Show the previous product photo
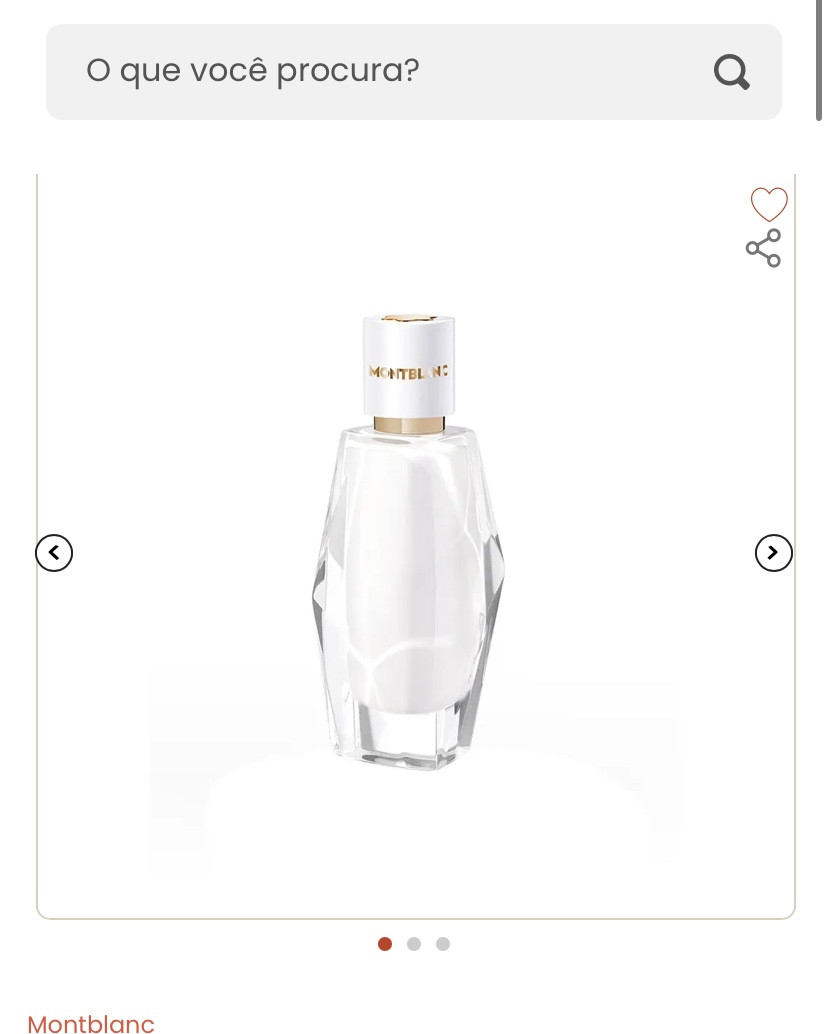 point(54,552)
